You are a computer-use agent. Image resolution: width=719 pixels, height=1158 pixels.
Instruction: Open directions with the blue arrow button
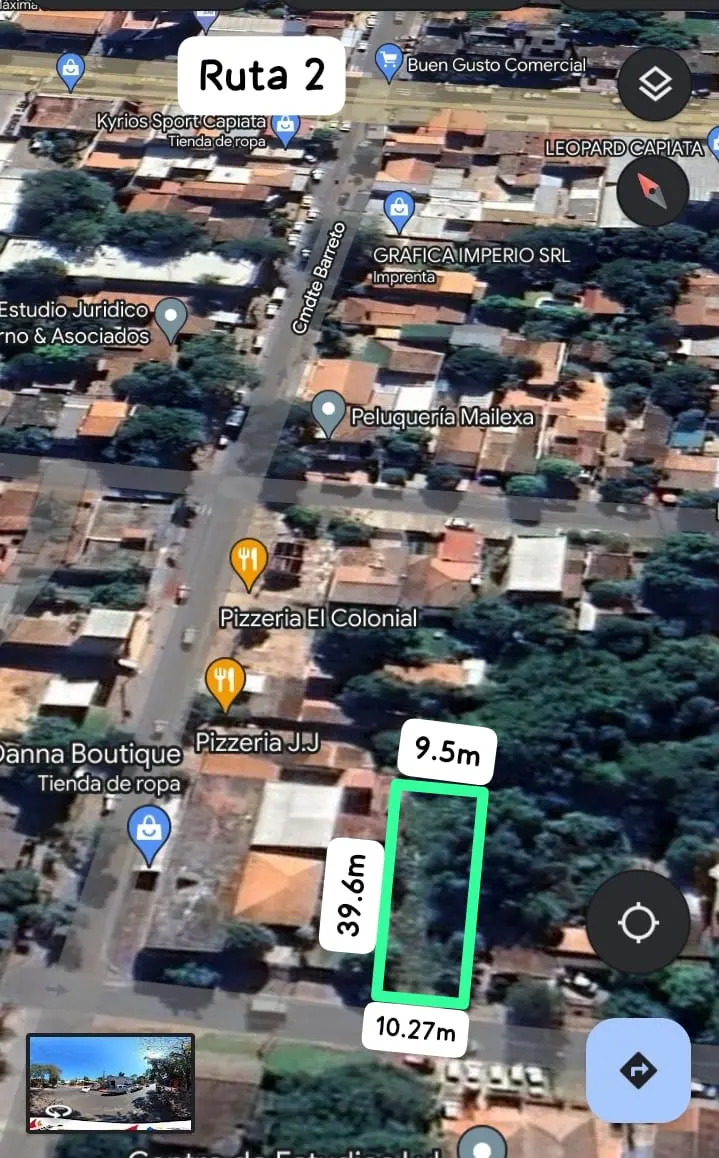point(639,1070)
